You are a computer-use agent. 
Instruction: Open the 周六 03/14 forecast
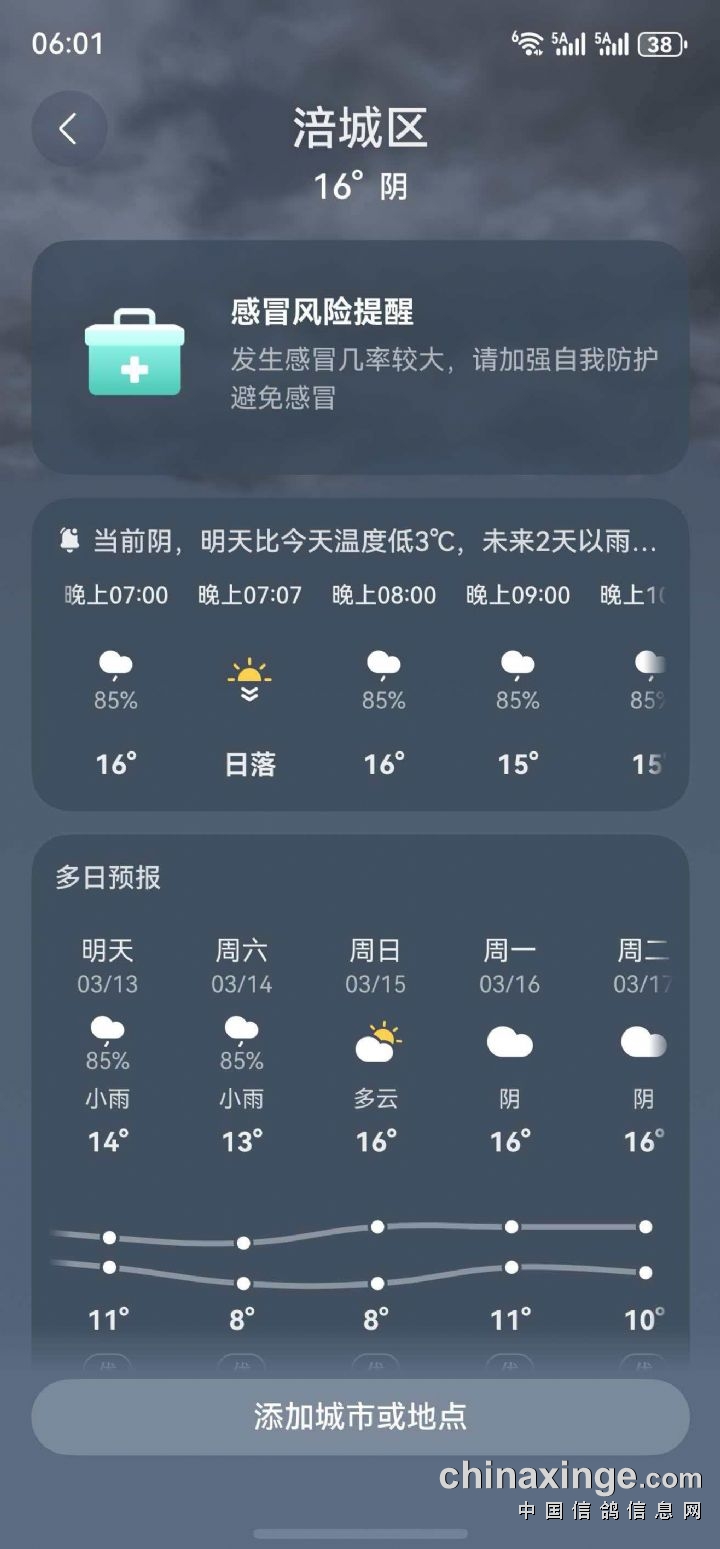(242, 1045)
